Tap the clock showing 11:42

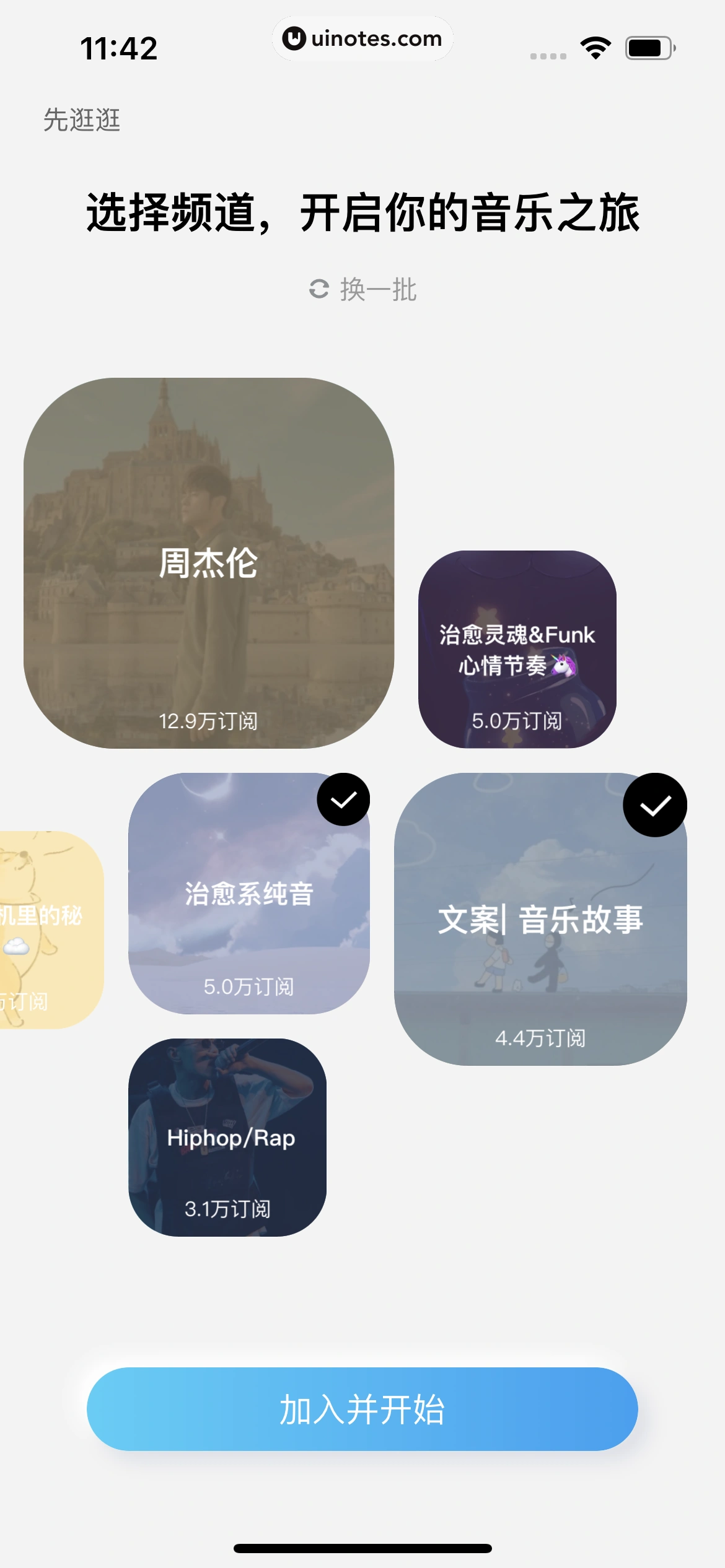pos(120,48)
